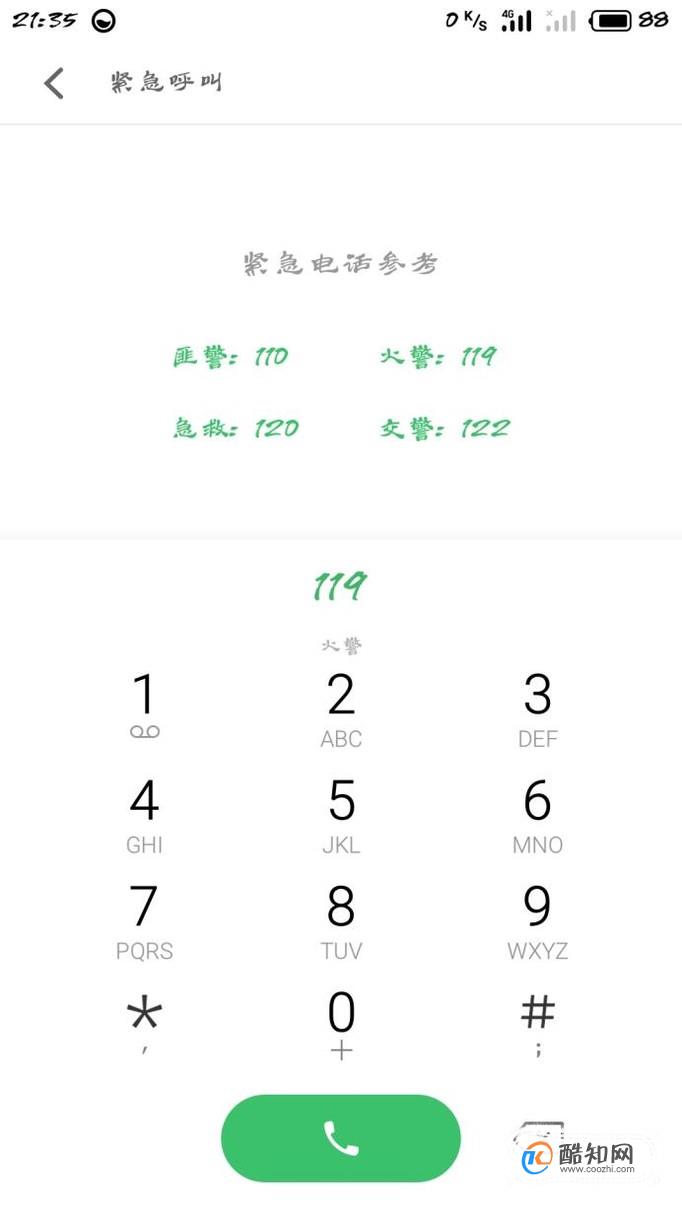Tap the hash # key
Viewport: 682px width, 1212px height.
point(538,1026)
